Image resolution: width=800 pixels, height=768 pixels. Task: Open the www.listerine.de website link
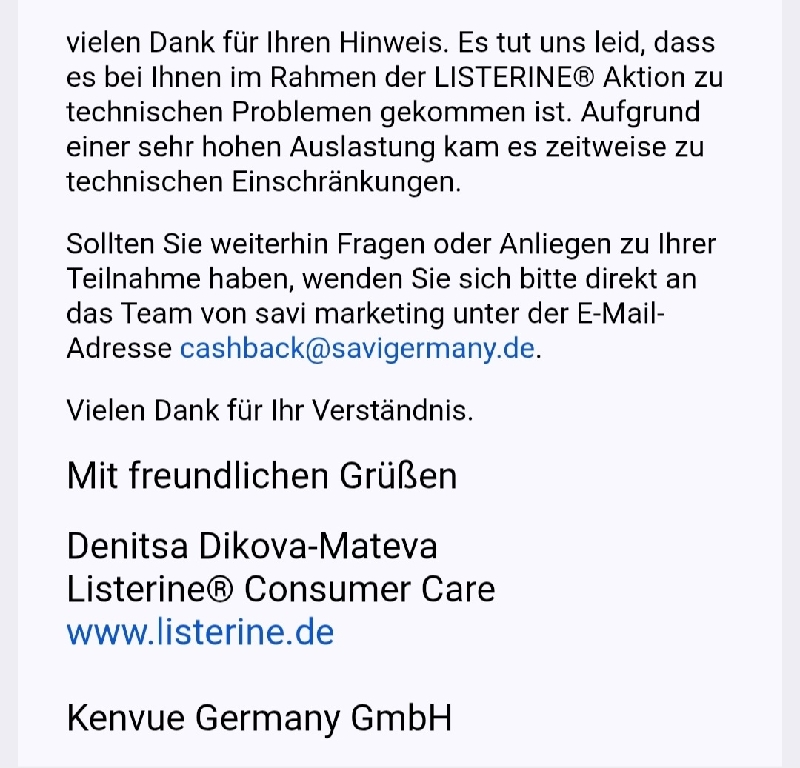coord(200,632)
